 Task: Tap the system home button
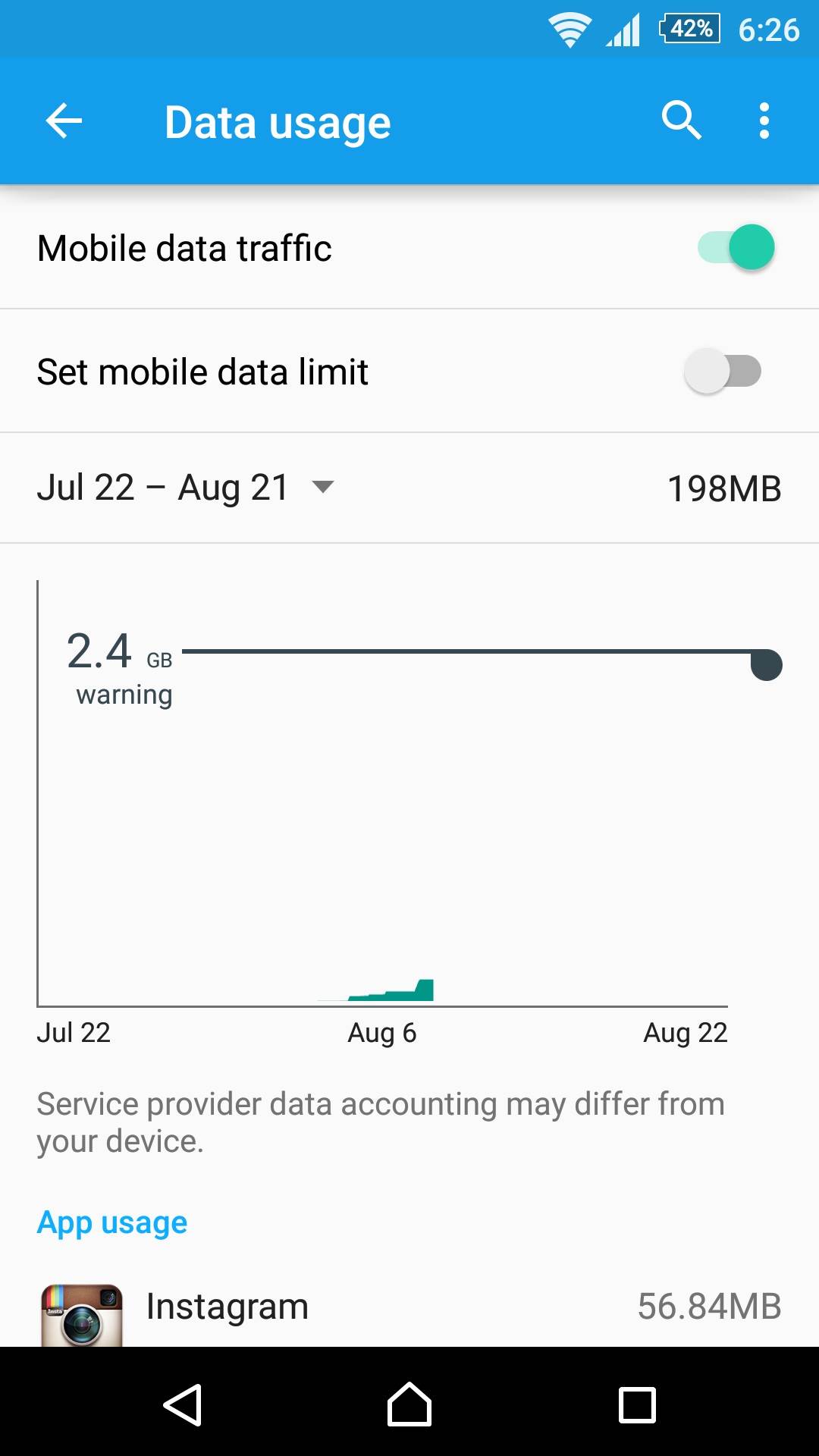[x=409, y=1404]
